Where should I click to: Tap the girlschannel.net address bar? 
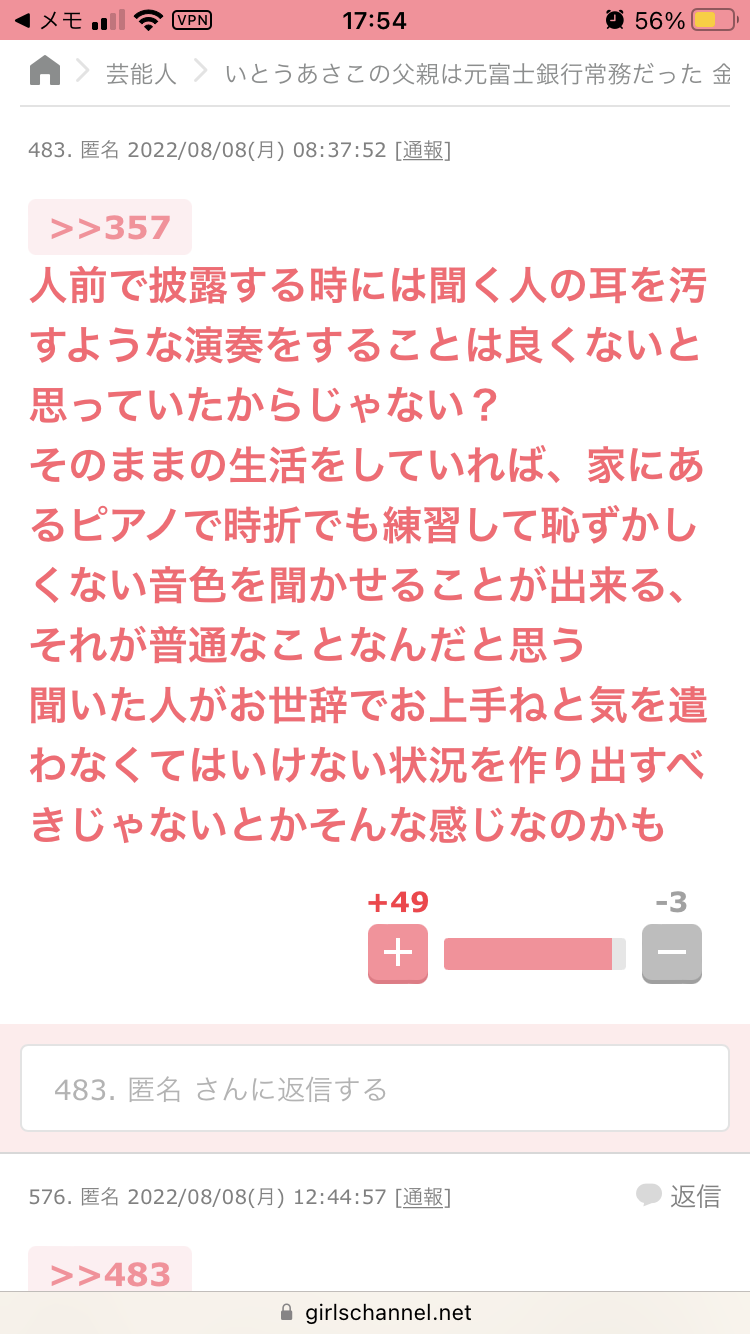(x=375, y=1313)
